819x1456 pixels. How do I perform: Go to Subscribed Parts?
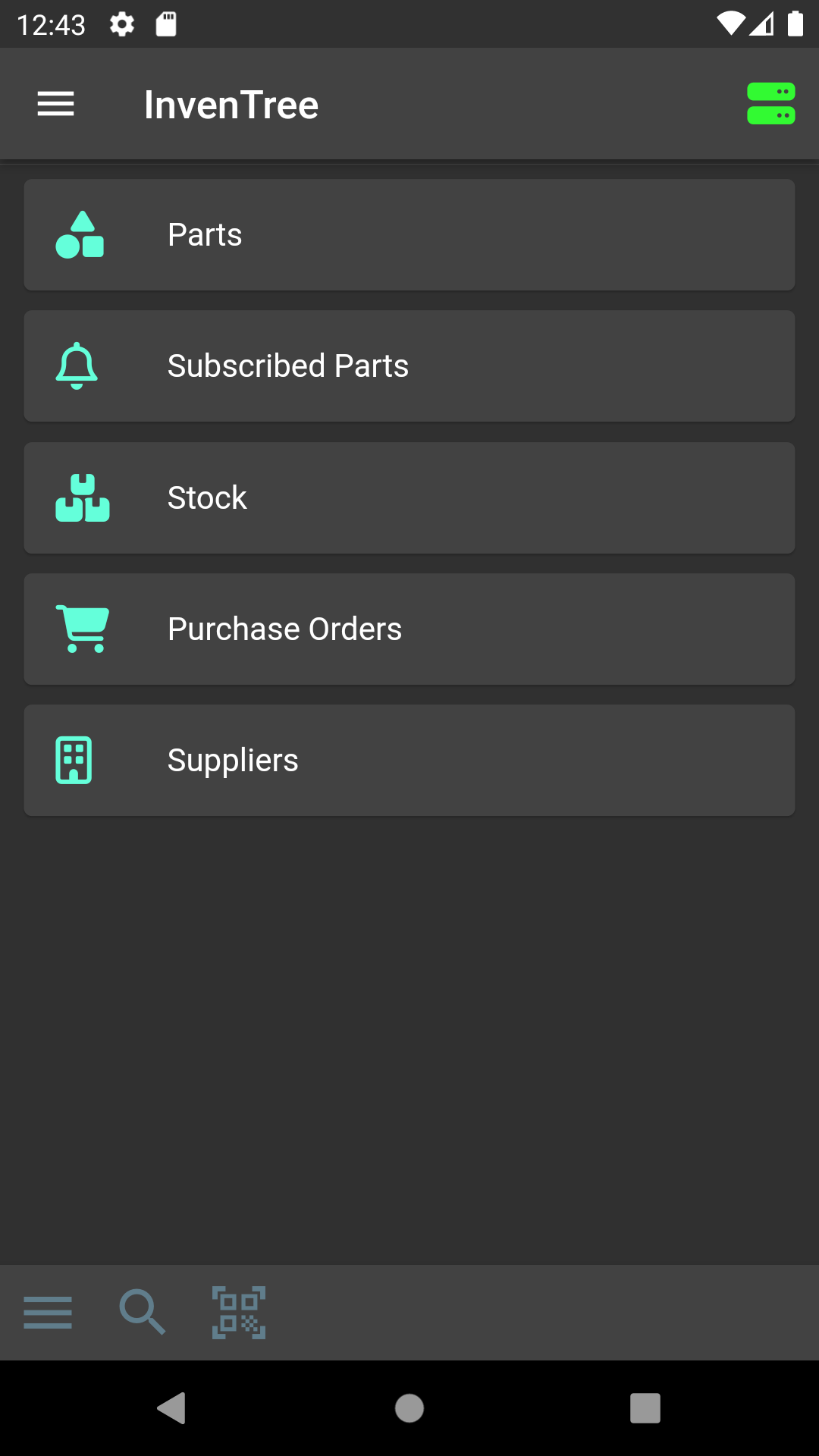coord(409,366)
